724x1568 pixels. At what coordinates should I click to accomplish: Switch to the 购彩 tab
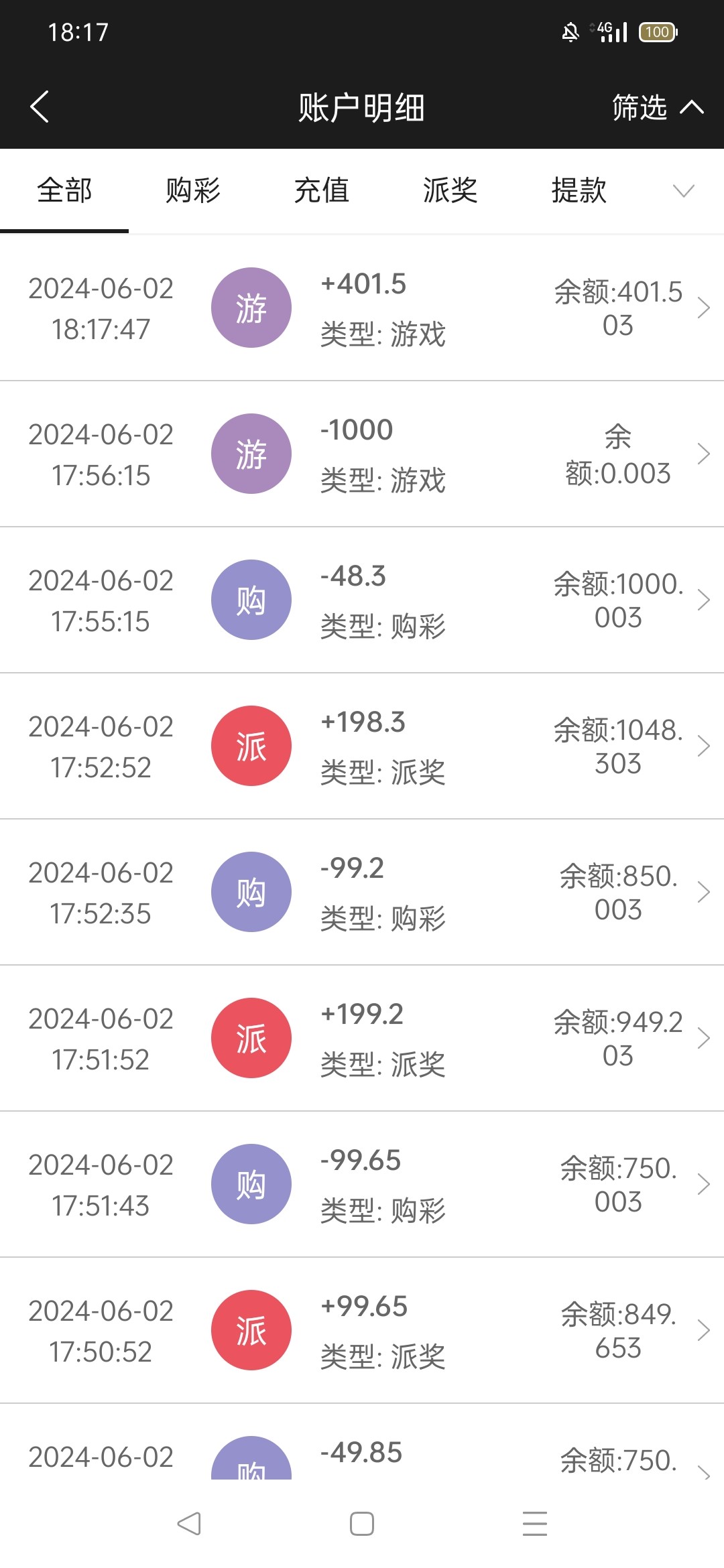[193, 190]
